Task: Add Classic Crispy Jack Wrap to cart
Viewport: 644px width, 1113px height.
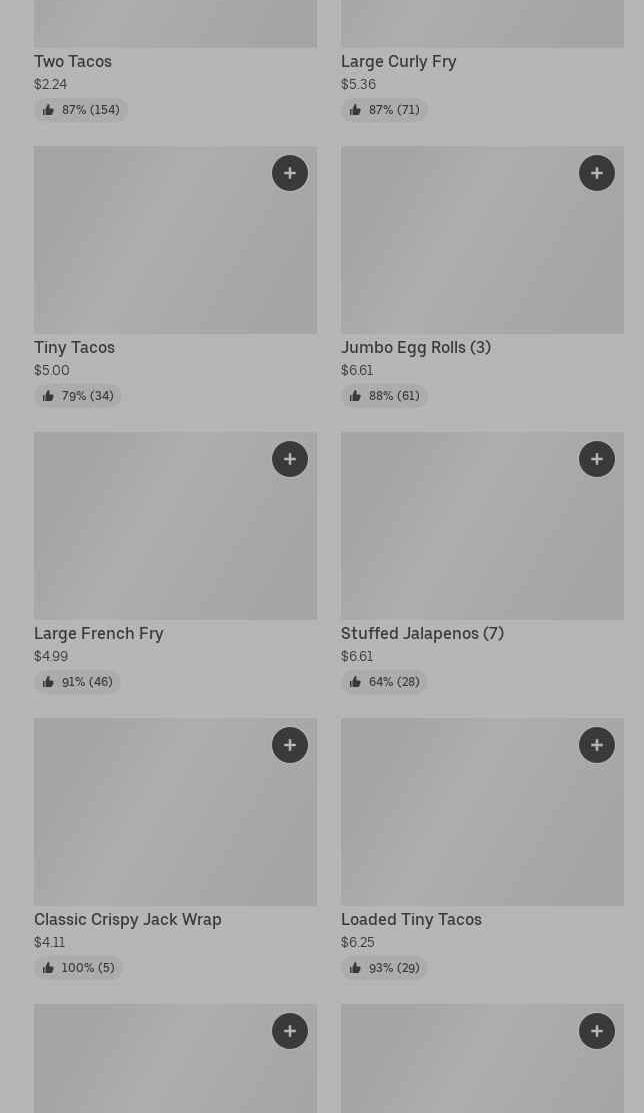Action: click(290, 745)
